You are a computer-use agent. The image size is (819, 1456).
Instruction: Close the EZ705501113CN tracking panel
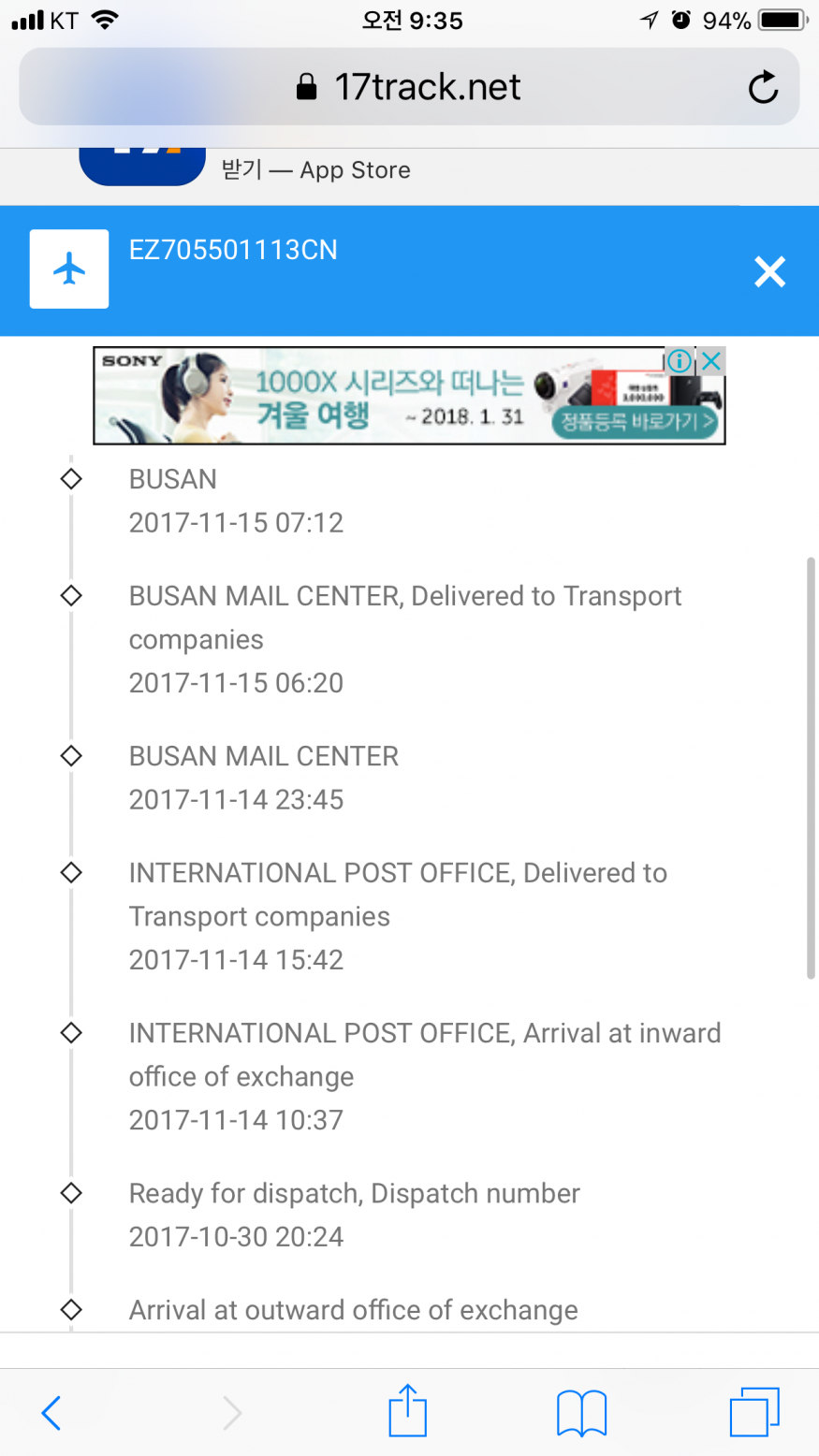[769, 271]
